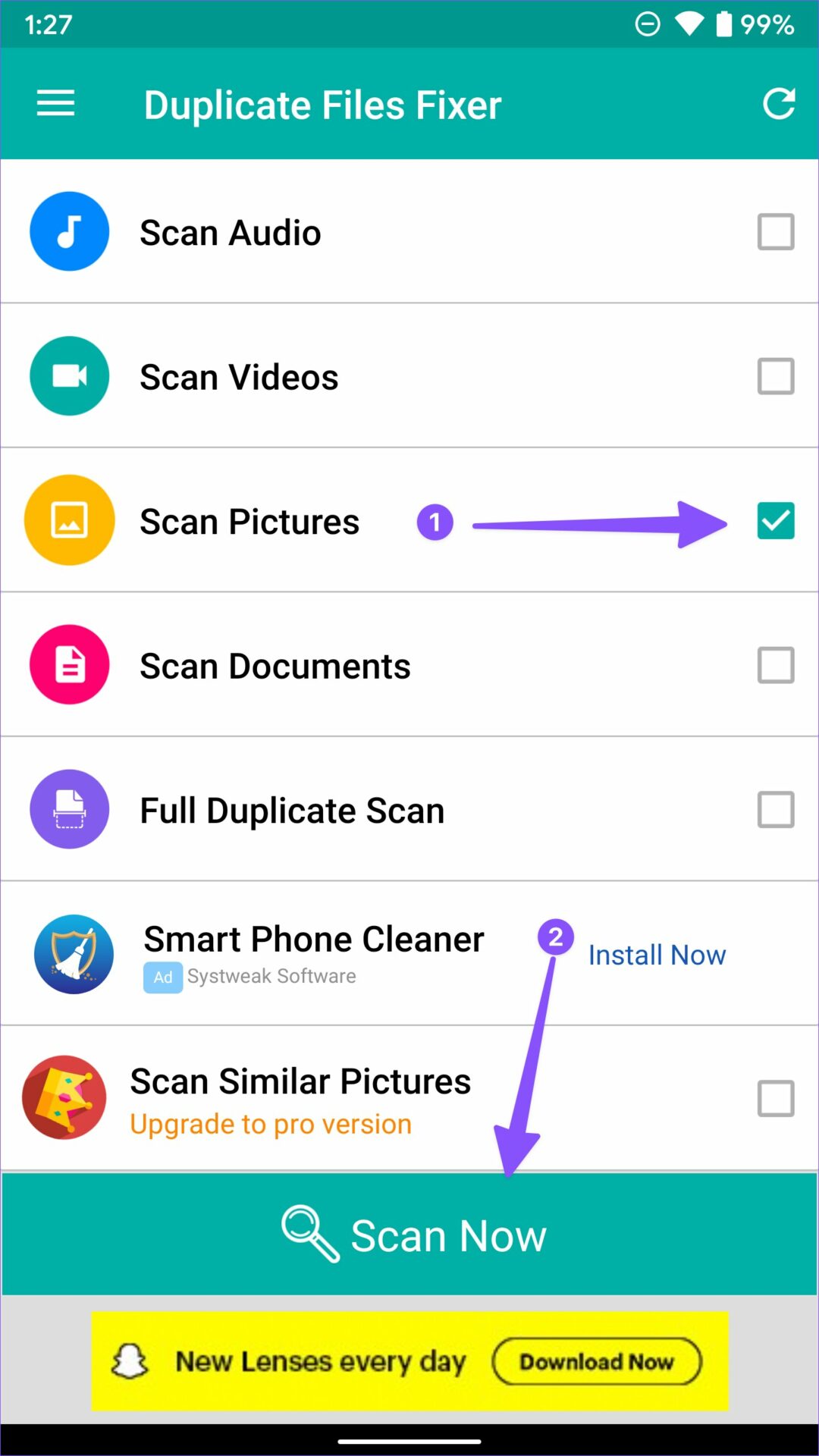This screenshot has height=1456, width=819.
Task: Select the Scan Pictures image icon
Action: click(69, 520)
